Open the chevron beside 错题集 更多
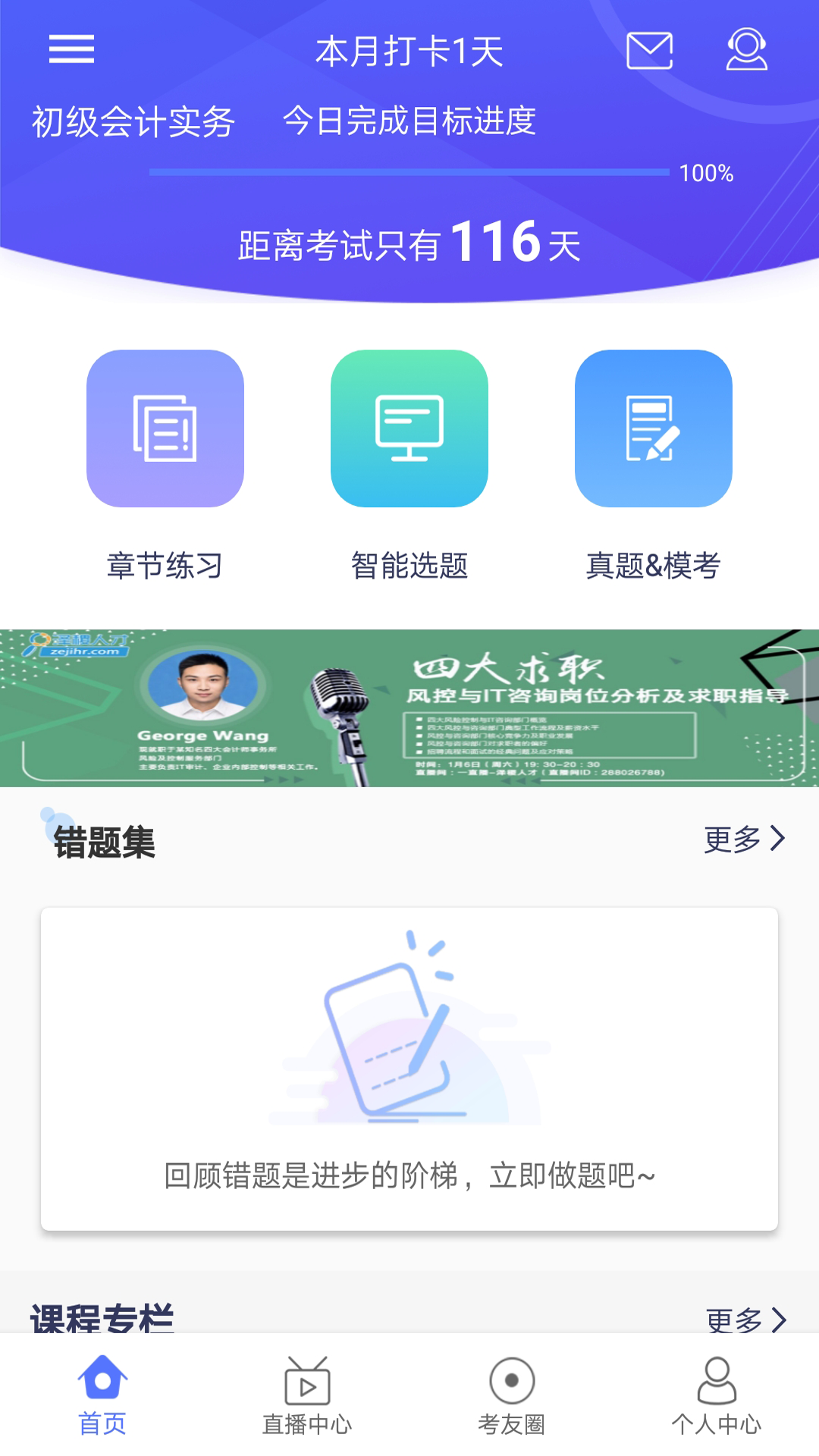819x1456 pixels. point(780,839)
